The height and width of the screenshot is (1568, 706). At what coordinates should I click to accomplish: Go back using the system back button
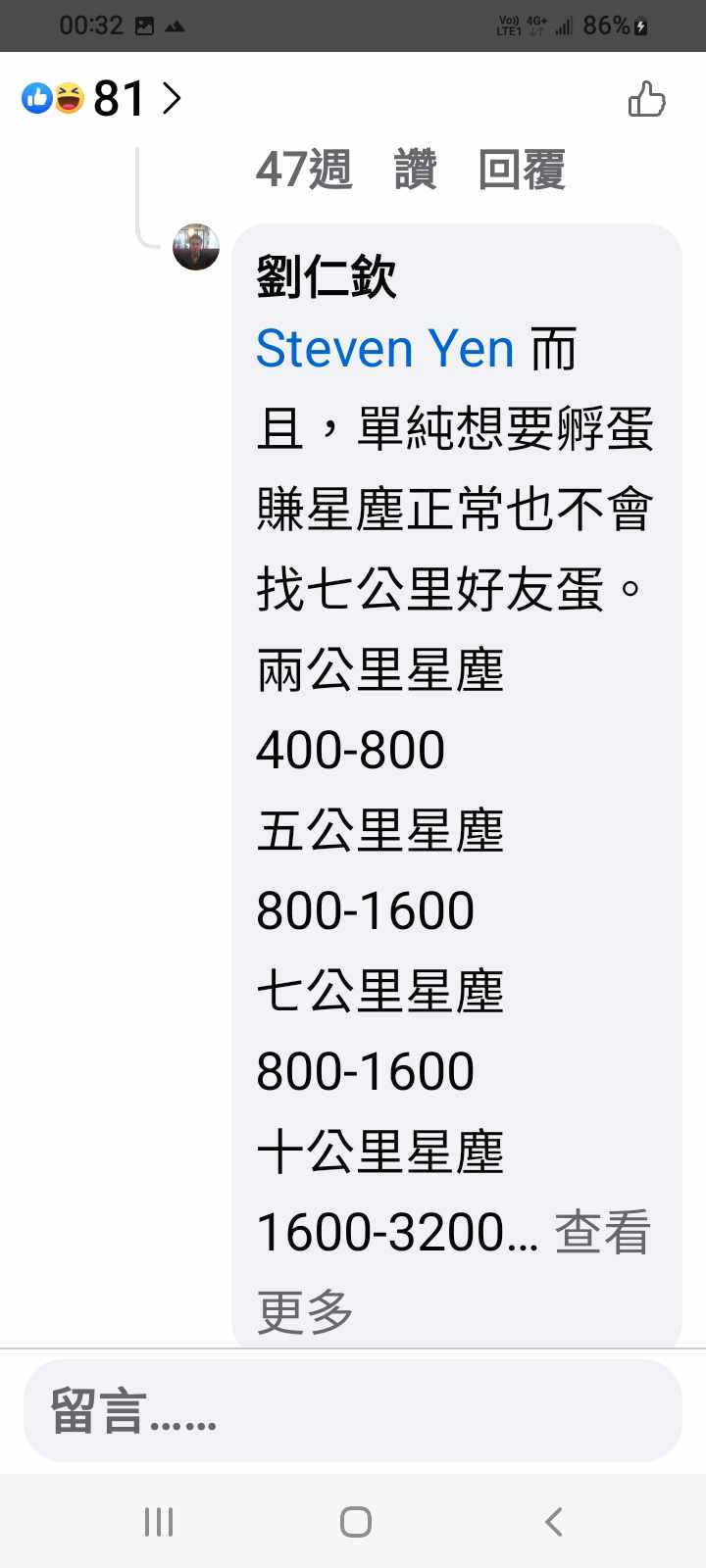(x=553, y=1521)
